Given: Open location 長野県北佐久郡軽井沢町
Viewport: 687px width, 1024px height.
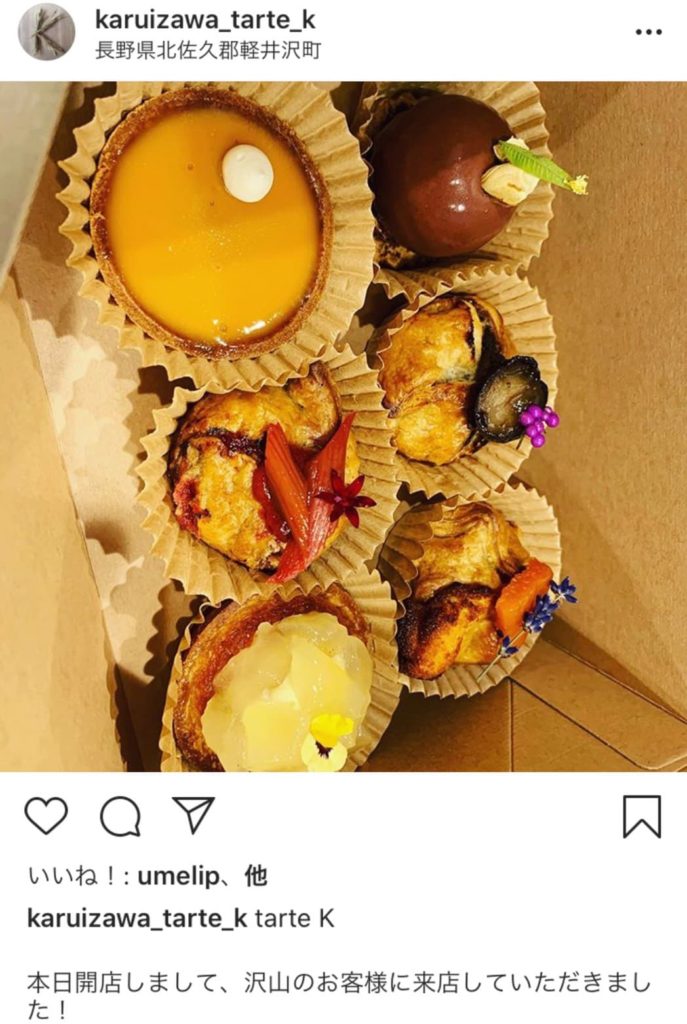Looking at the screenshot, I should tap(208, 48).
